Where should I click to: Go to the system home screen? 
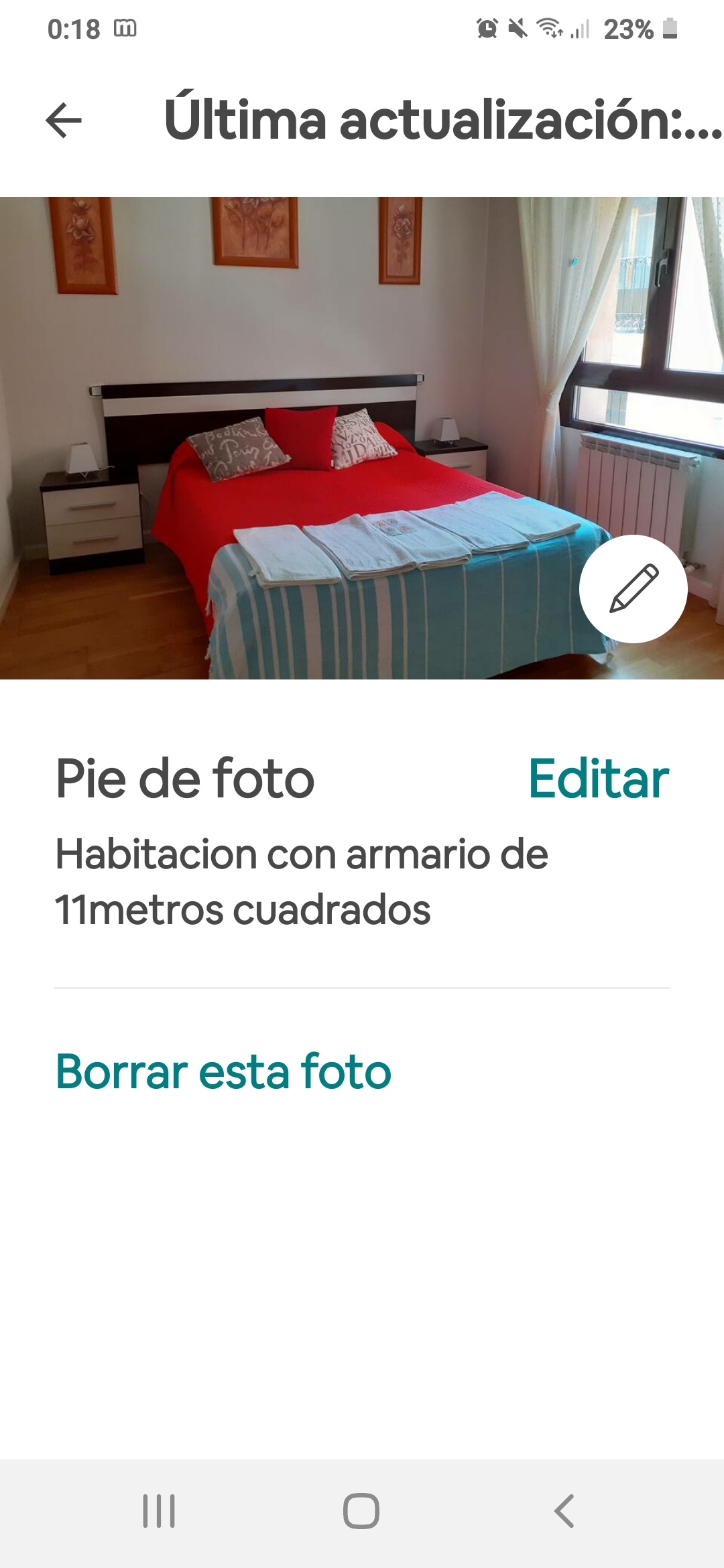point(361,1511)
